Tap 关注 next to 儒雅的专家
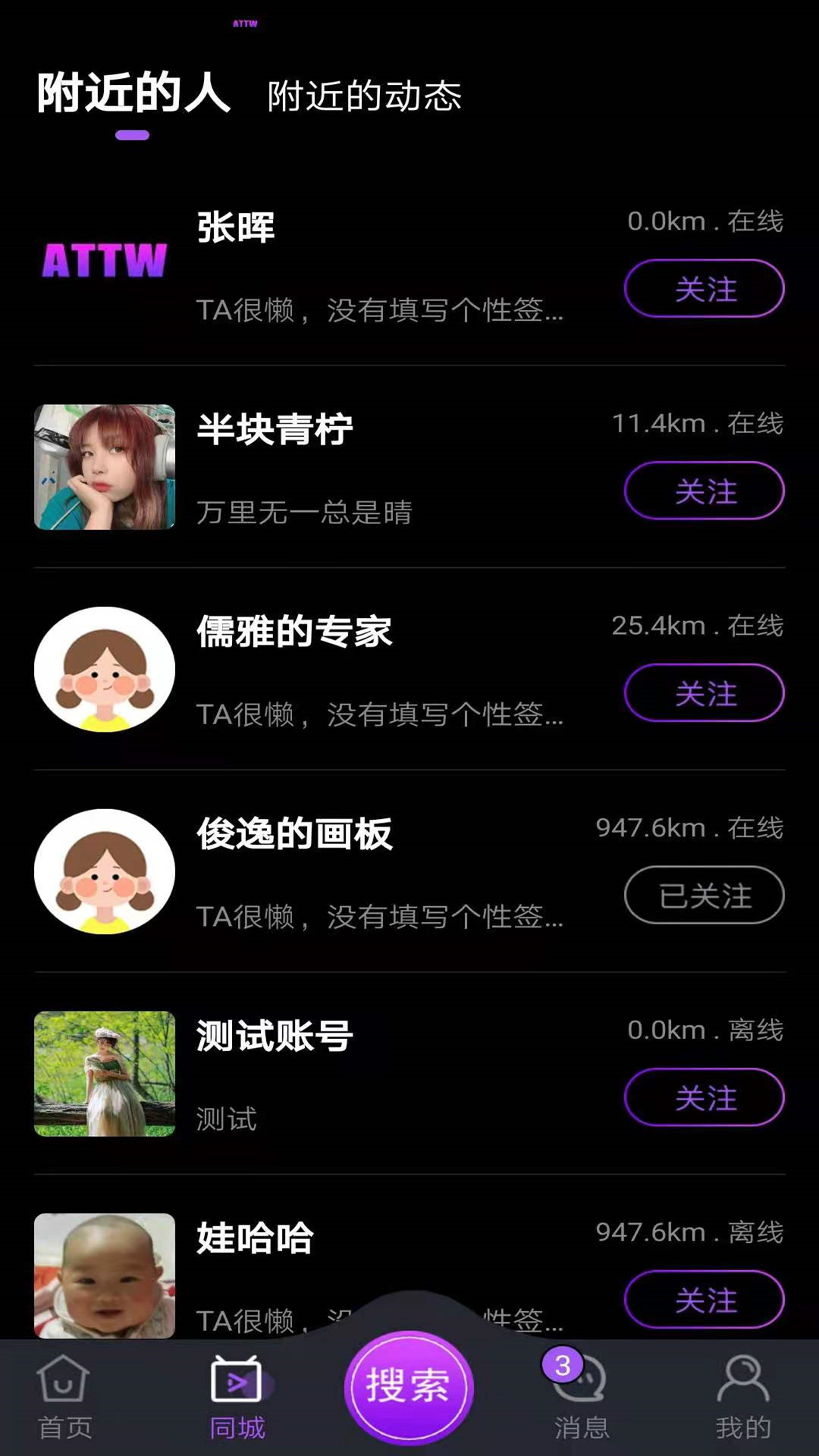 coord(704,693)
